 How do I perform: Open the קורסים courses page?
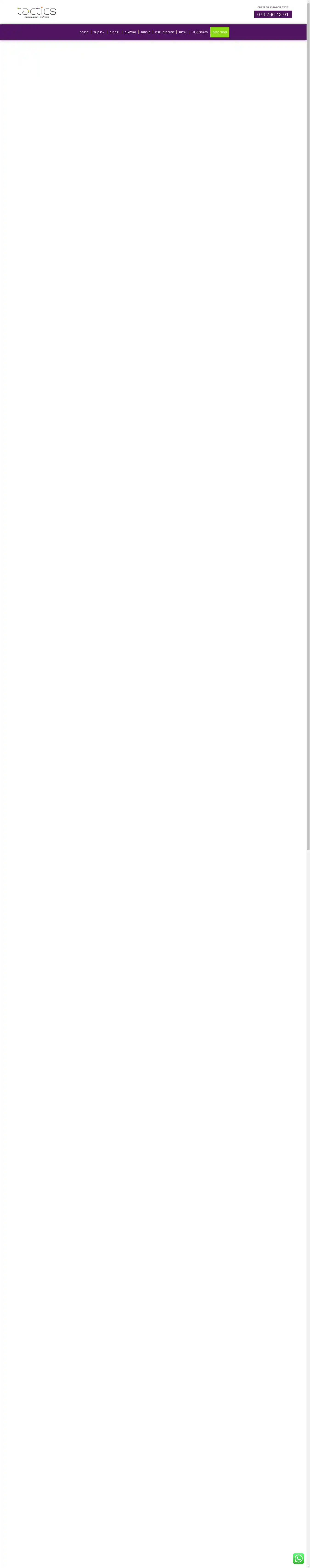pos(146,32)
